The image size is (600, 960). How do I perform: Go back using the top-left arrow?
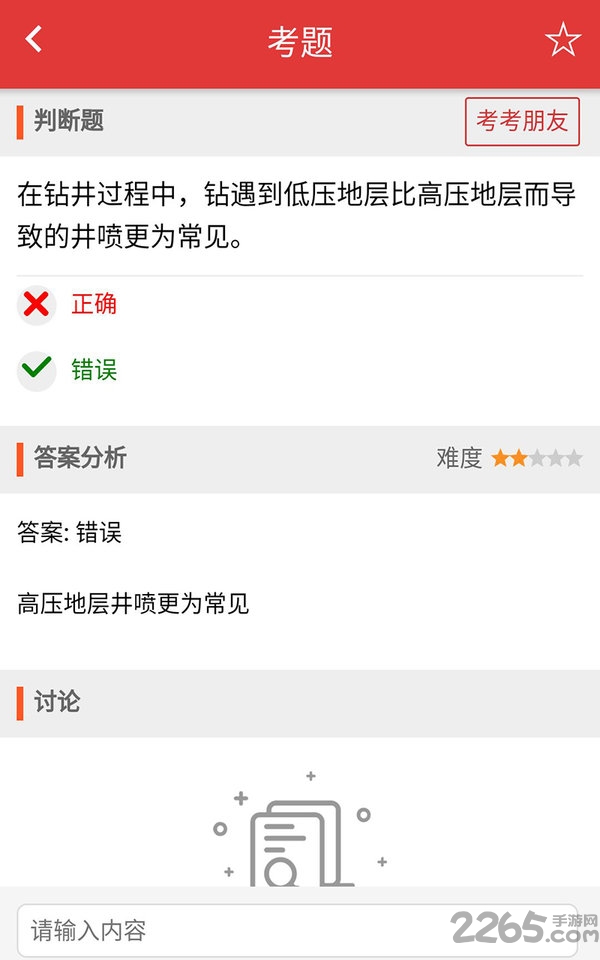click(34, 40)
